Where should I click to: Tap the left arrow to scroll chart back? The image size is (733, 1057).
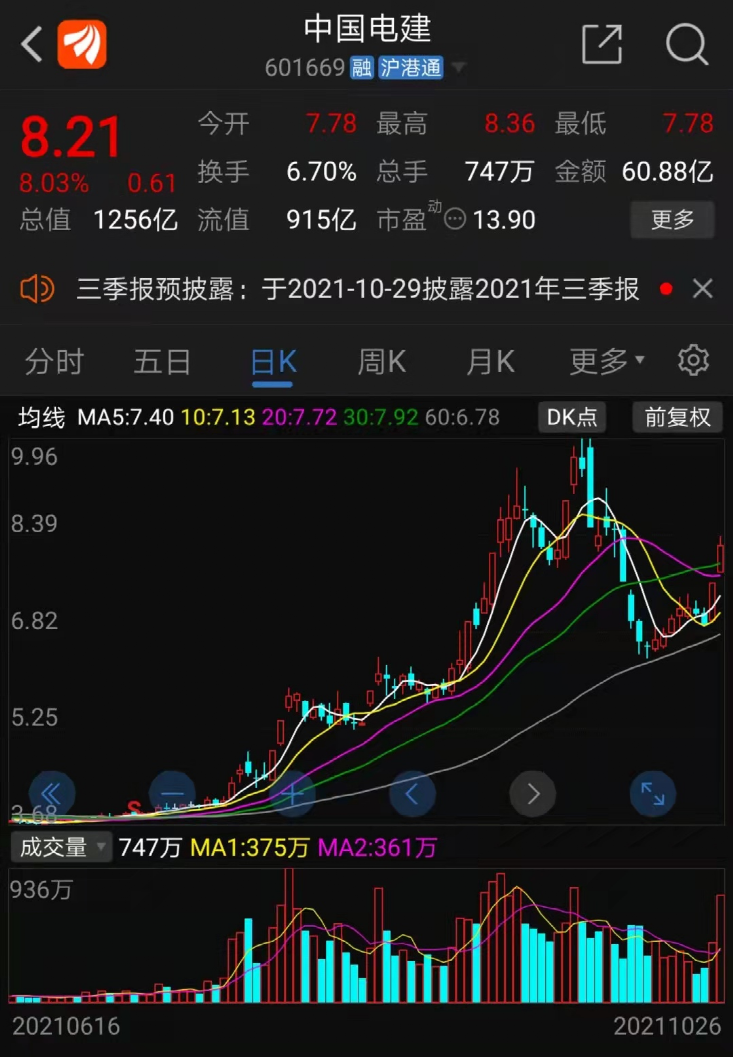point(412,794)
